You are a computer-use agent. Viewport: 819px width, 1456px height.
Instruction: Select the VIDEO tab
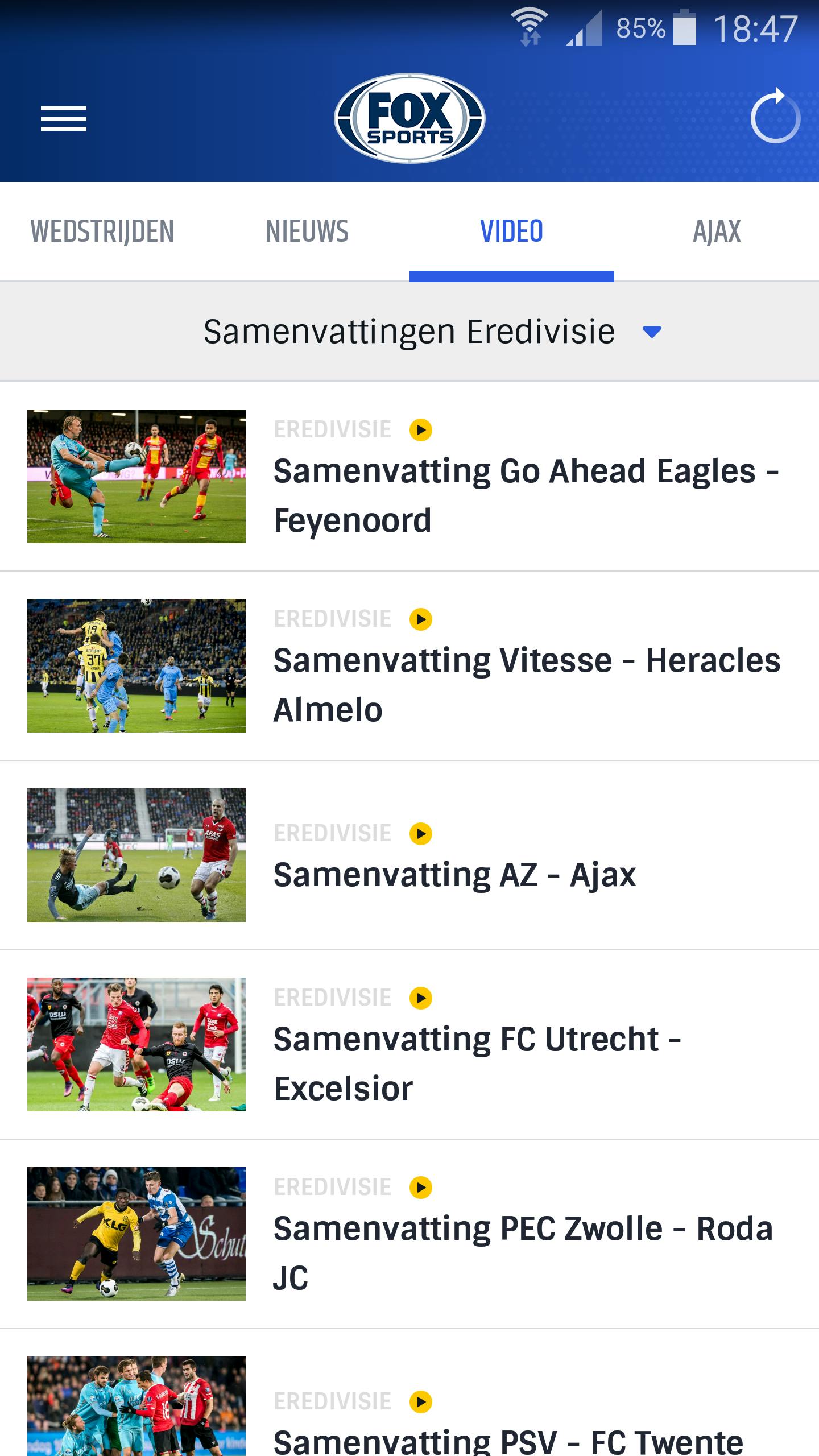click(x=511, y=231)
